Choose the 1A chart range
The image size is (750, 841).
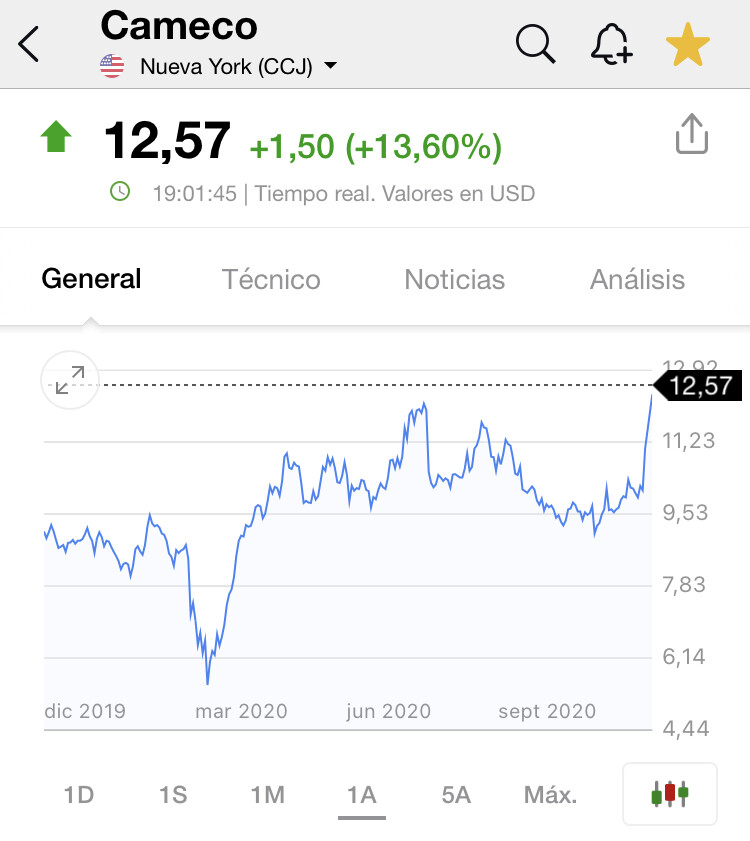coord(361,796)
